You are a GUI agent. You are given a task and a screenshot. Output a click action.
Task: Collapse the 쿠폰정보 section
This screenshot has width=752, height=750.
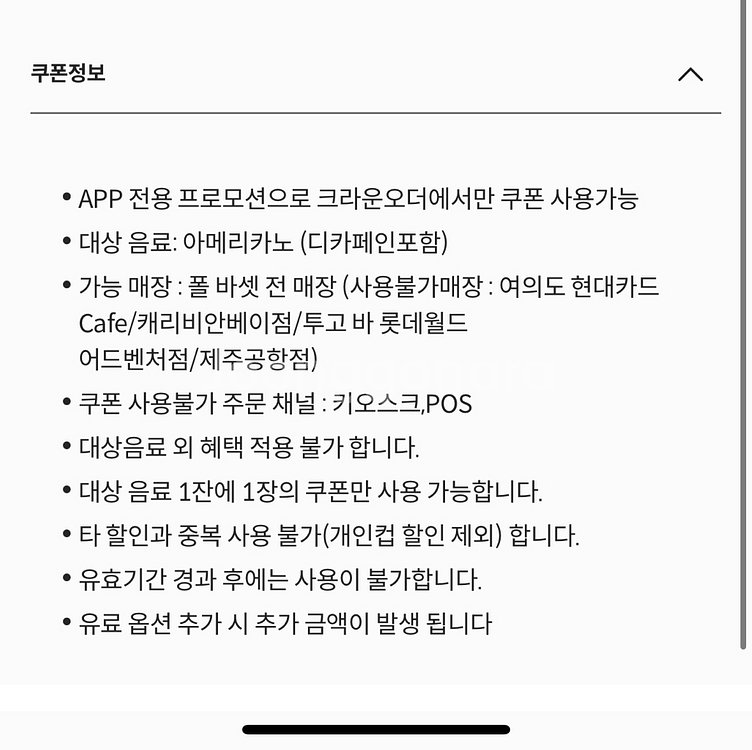pos(690,75)
